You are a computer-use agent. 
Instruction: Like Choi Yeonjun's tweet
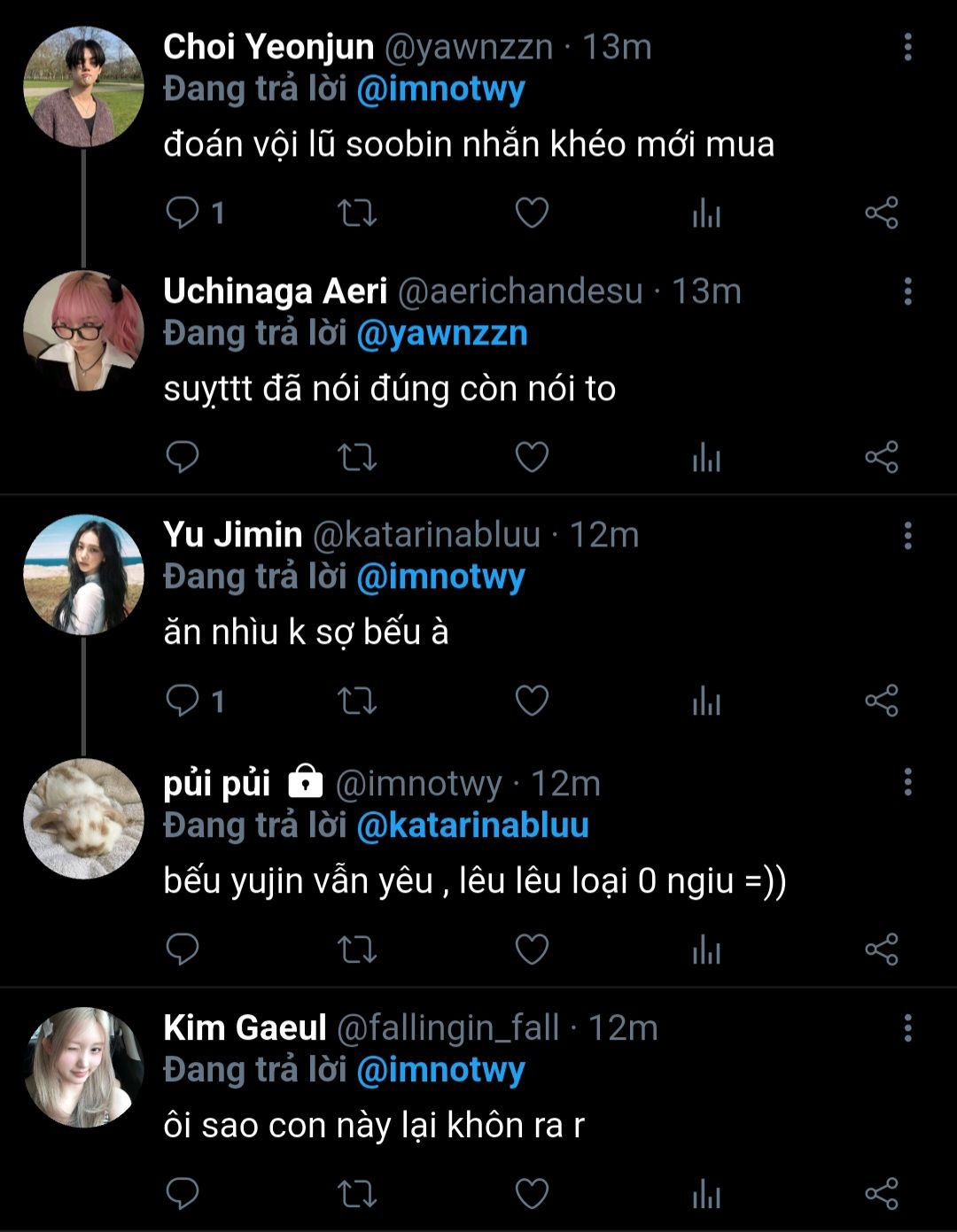532,213
